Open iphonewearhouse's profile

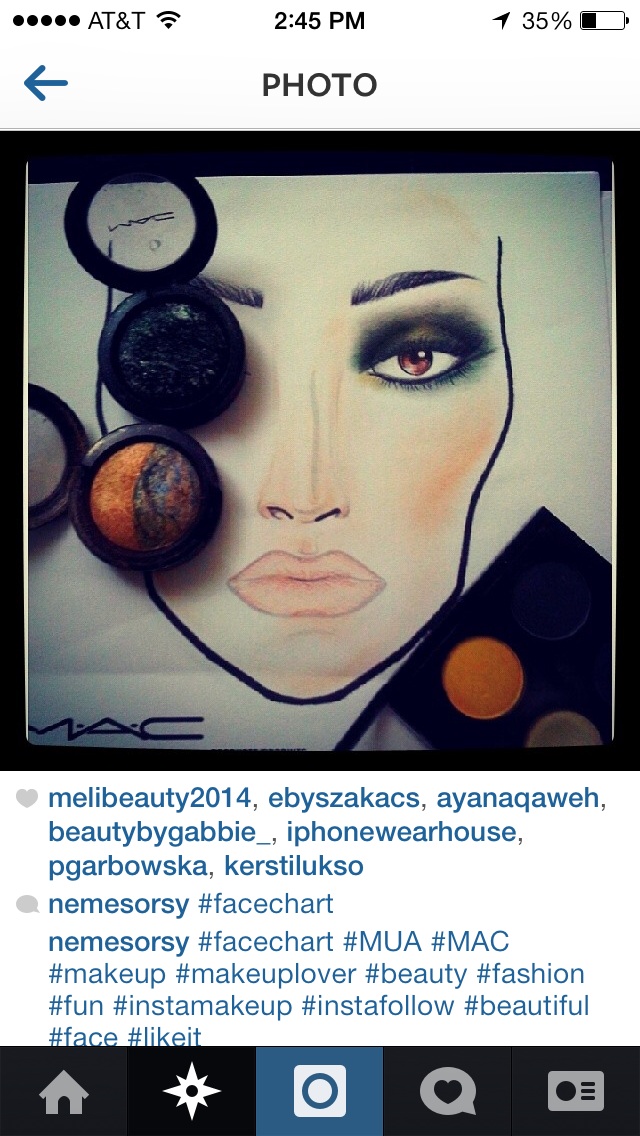coord(402,832)
